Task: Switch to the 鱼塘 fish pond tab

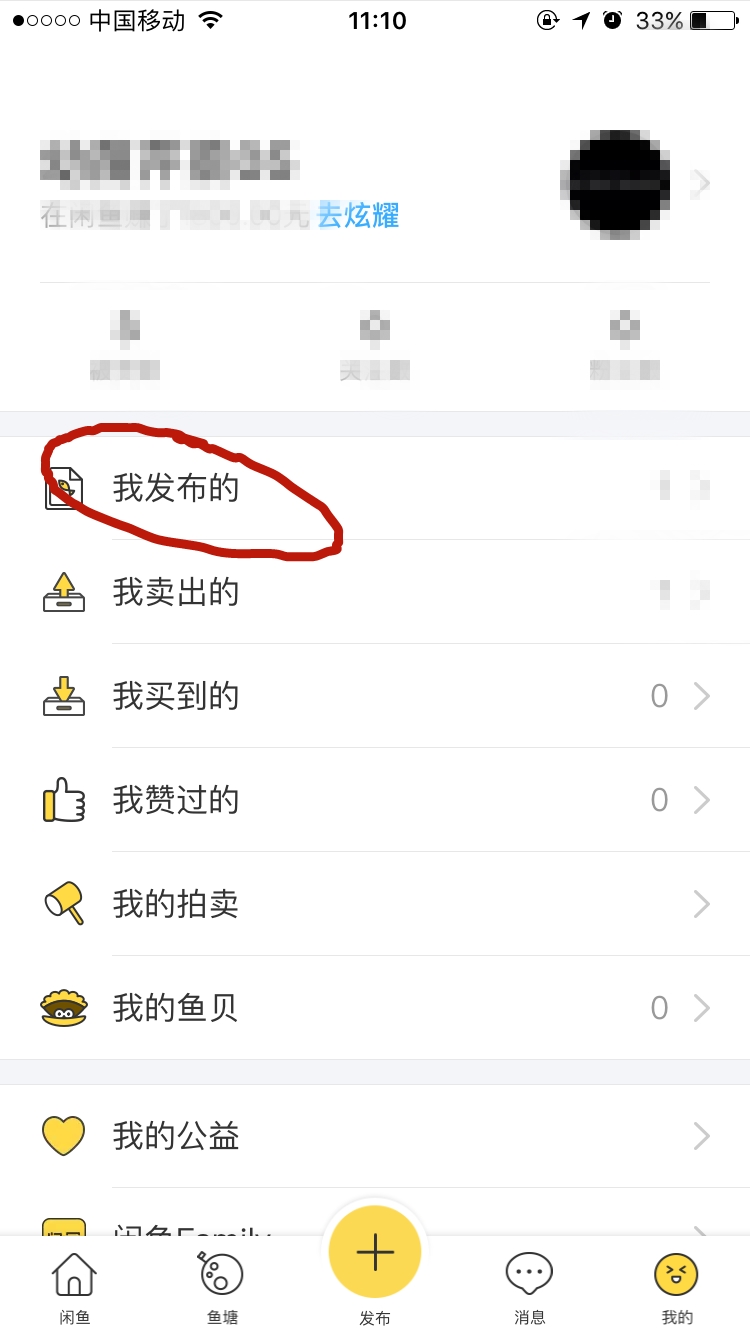Action: point(222,1285)
